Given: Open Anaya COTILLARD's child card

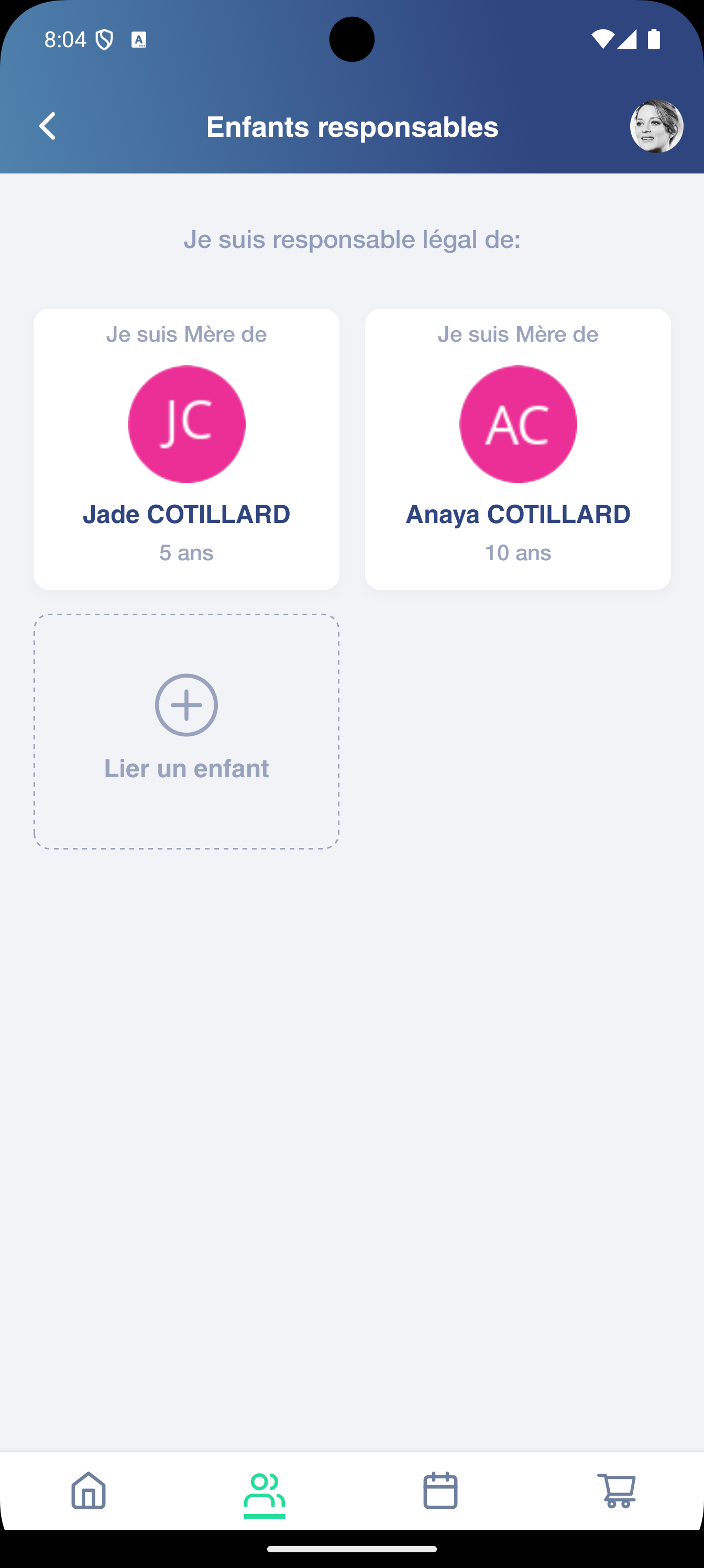Looking at the screenshot, I should point(518,449).
